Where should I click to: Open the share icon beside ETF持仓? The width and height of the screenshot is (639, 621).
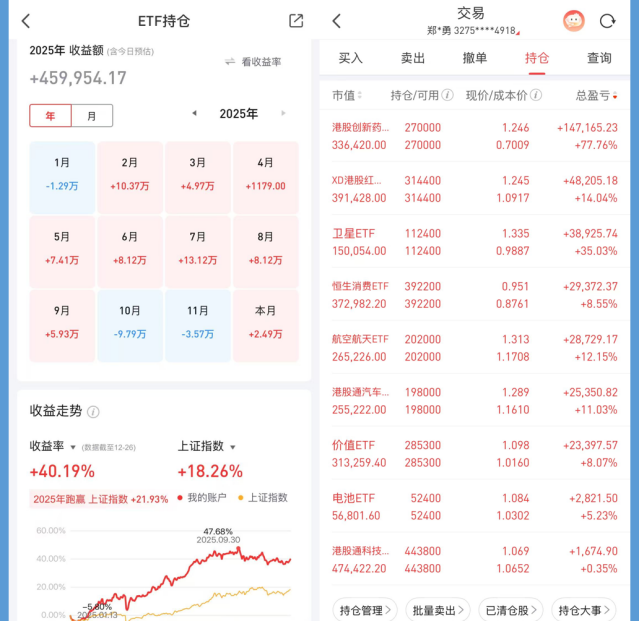click(x=296, y=21)
